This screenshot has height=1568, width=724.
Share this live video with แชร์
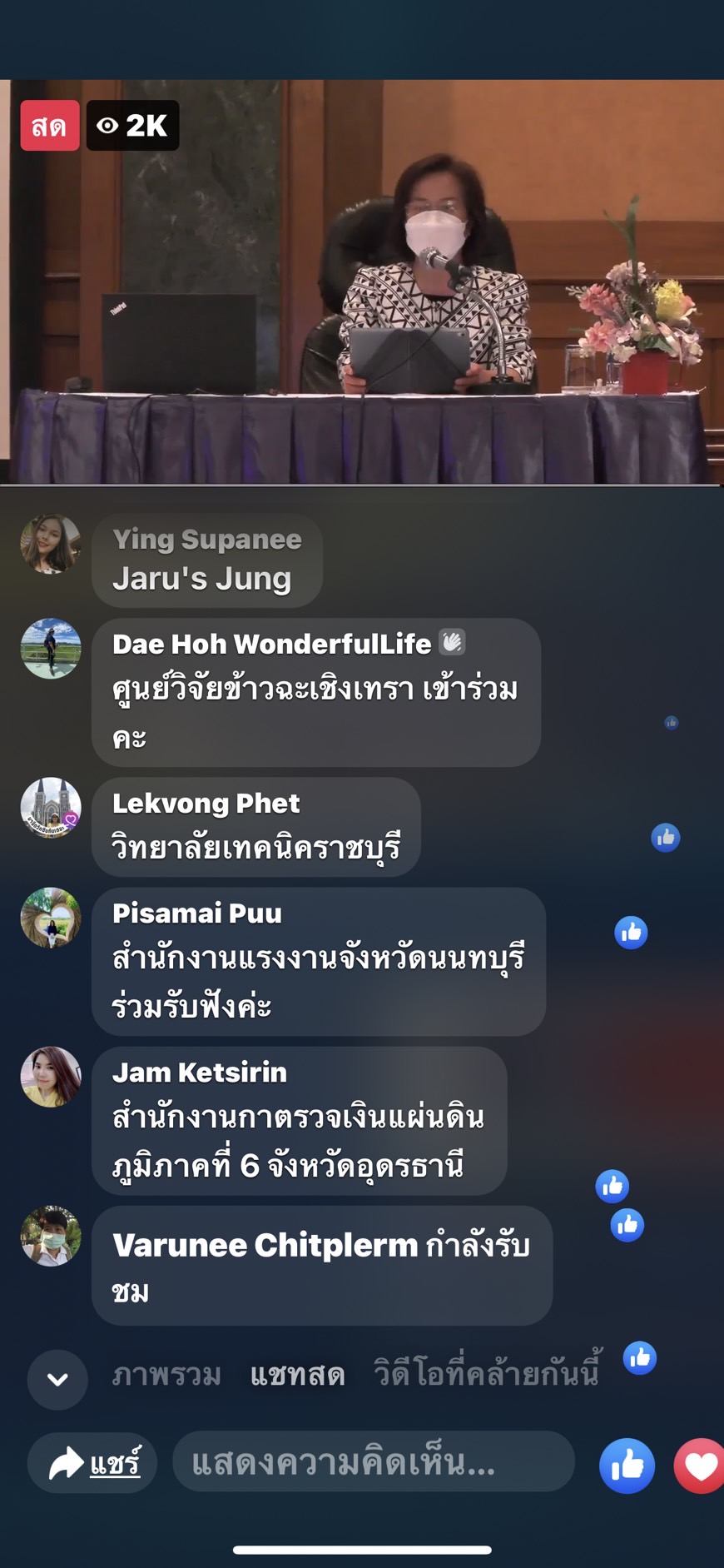92,1463
